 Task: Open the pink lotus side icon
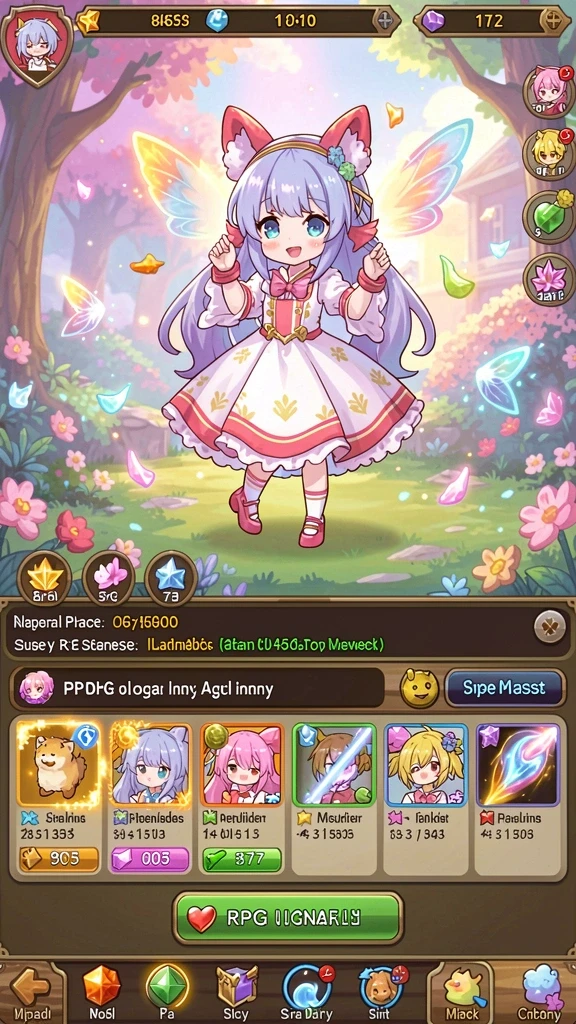click(549, 280)
